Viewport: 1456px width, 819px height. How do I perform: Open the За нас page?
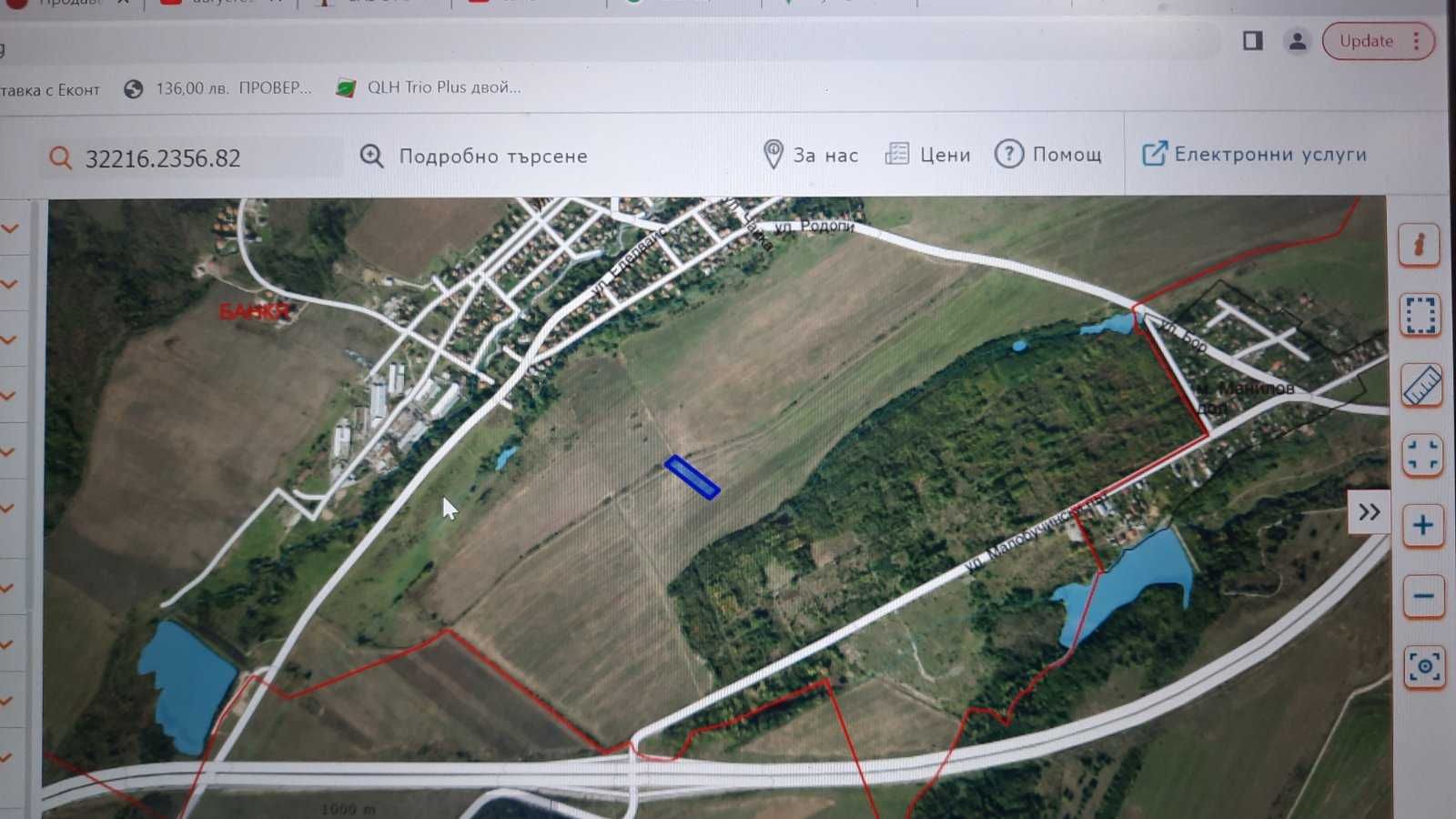[811, 155]
